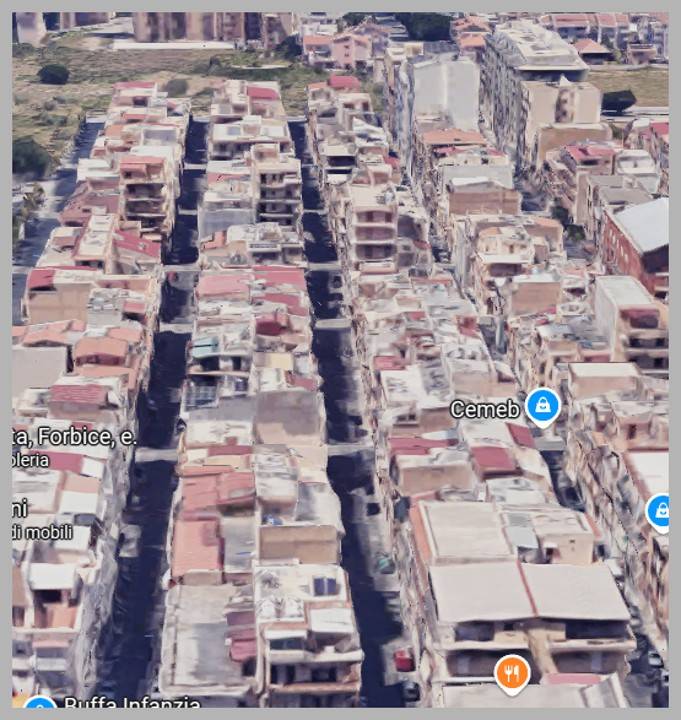
Task: Open the Cemeb shopping pin
Action: (542, 405)
